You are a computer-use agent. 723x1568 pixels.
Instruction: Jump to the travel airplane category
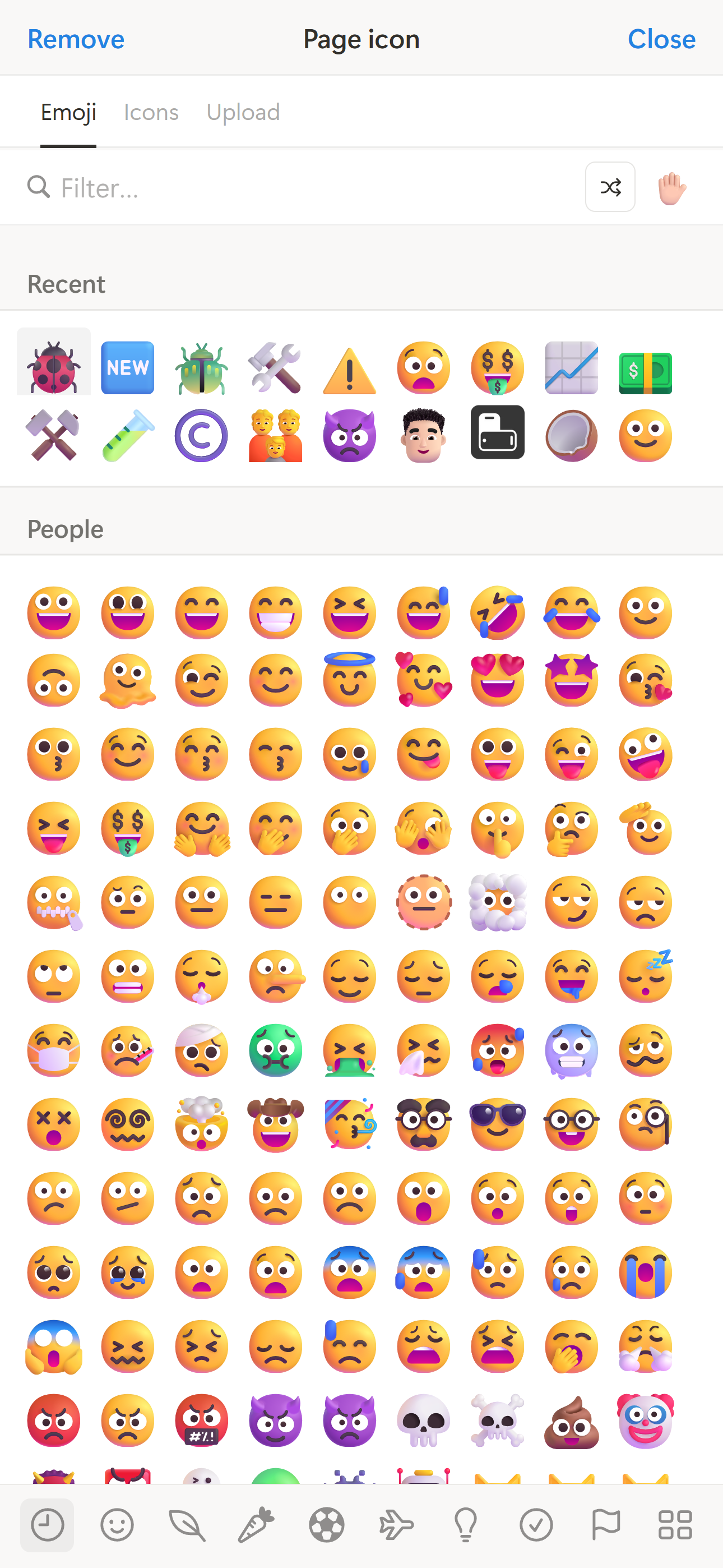coord(396,1525)
